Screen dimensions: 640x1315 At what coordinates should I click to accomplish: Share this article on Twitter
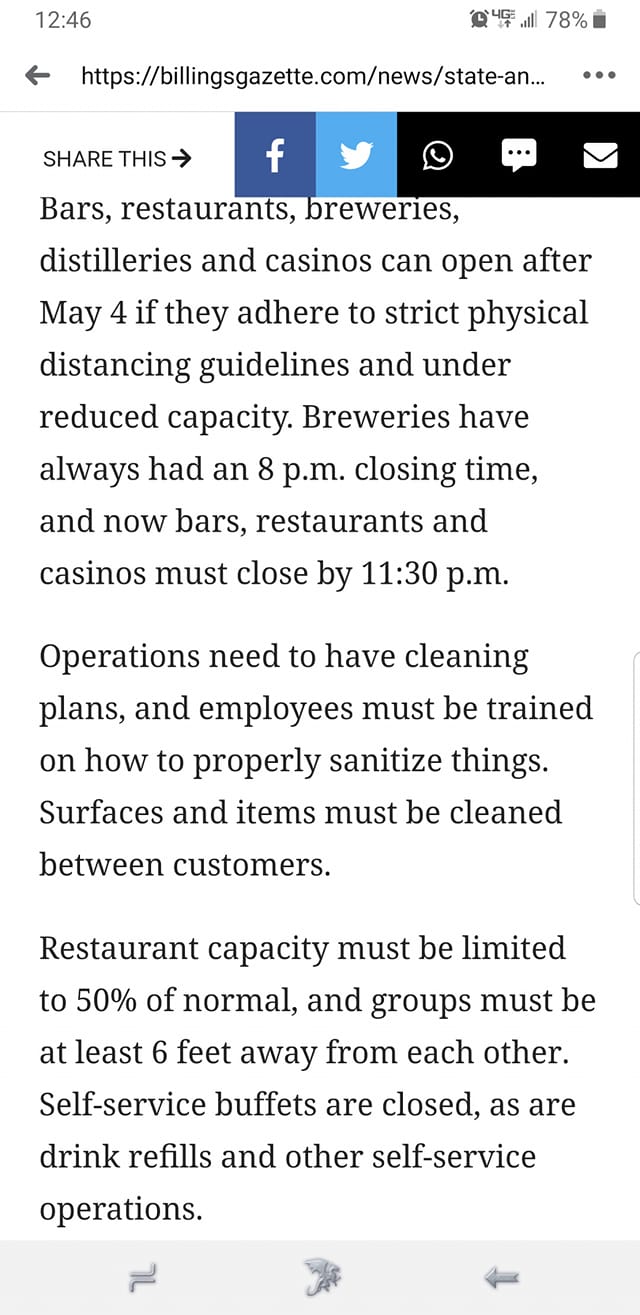(356, 155)
